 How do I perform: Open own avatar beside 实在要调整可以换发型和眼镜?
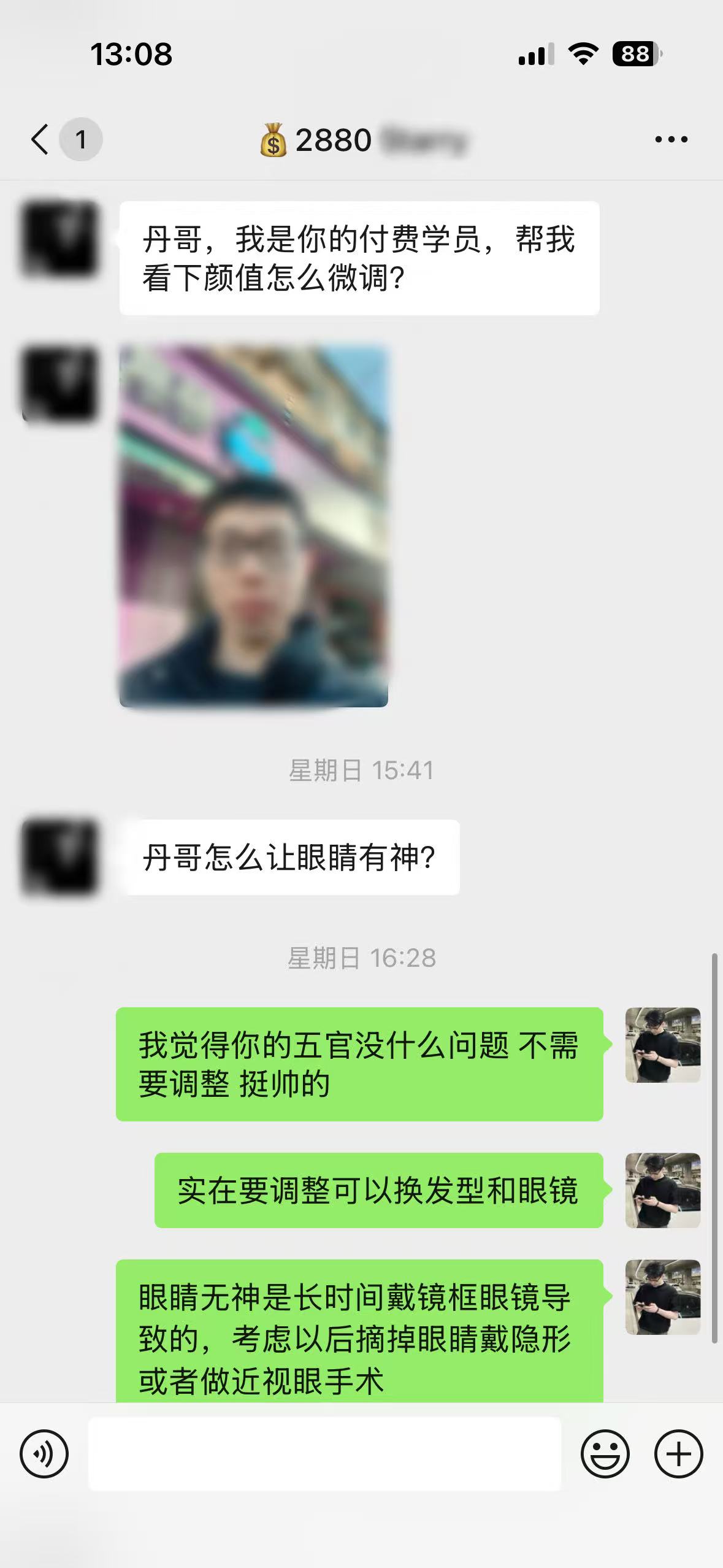pos(662,1190)
